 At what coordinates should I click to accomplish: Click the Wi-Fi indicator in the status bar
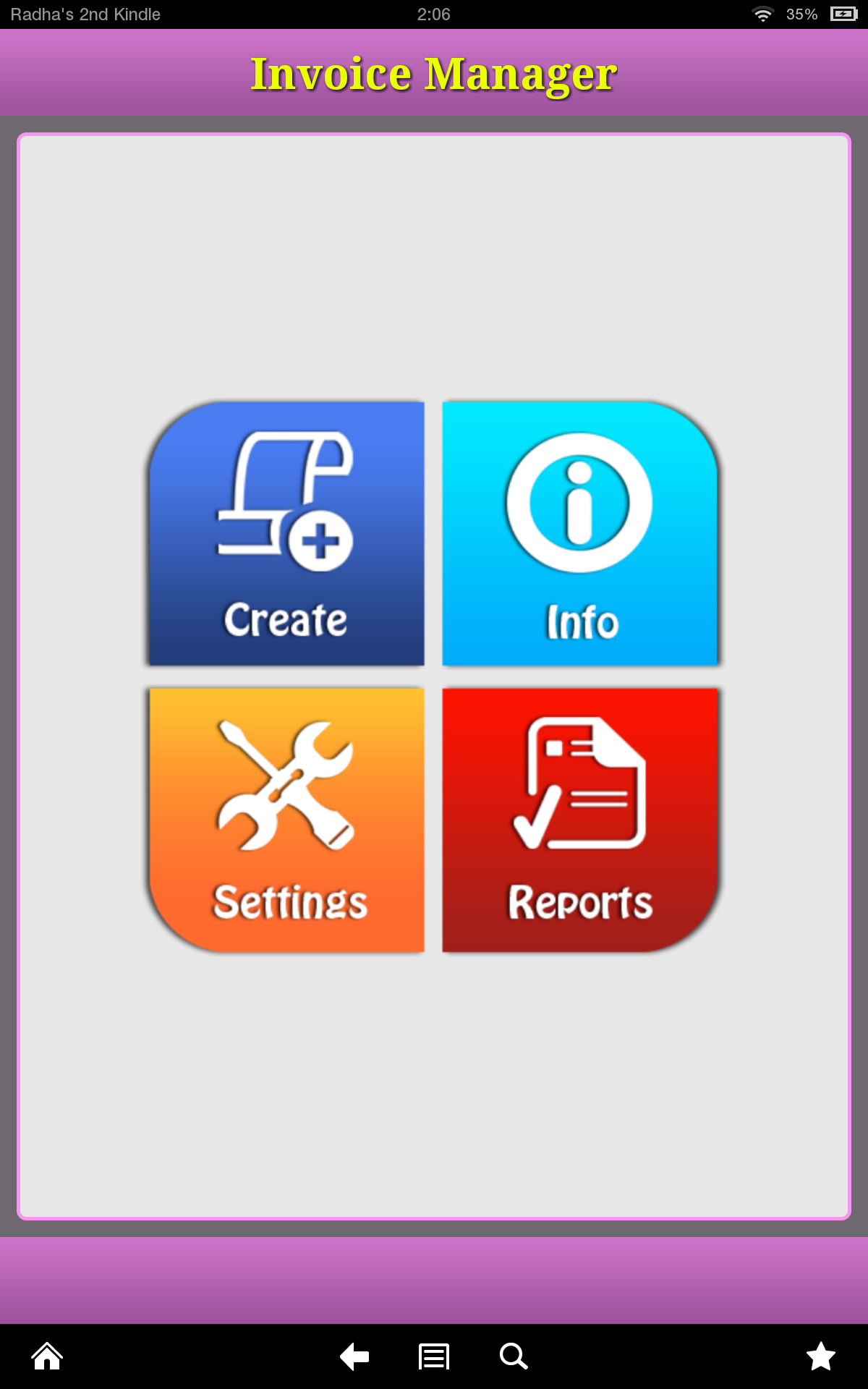click(x=760, y=13)
